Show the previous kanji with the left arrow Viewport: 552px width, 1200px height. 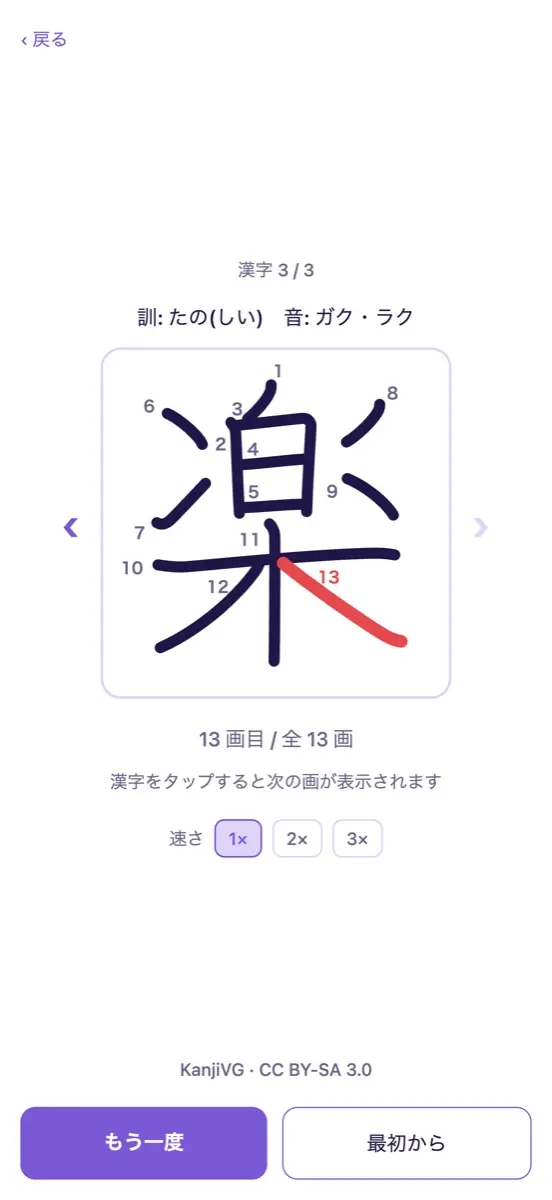71,527
